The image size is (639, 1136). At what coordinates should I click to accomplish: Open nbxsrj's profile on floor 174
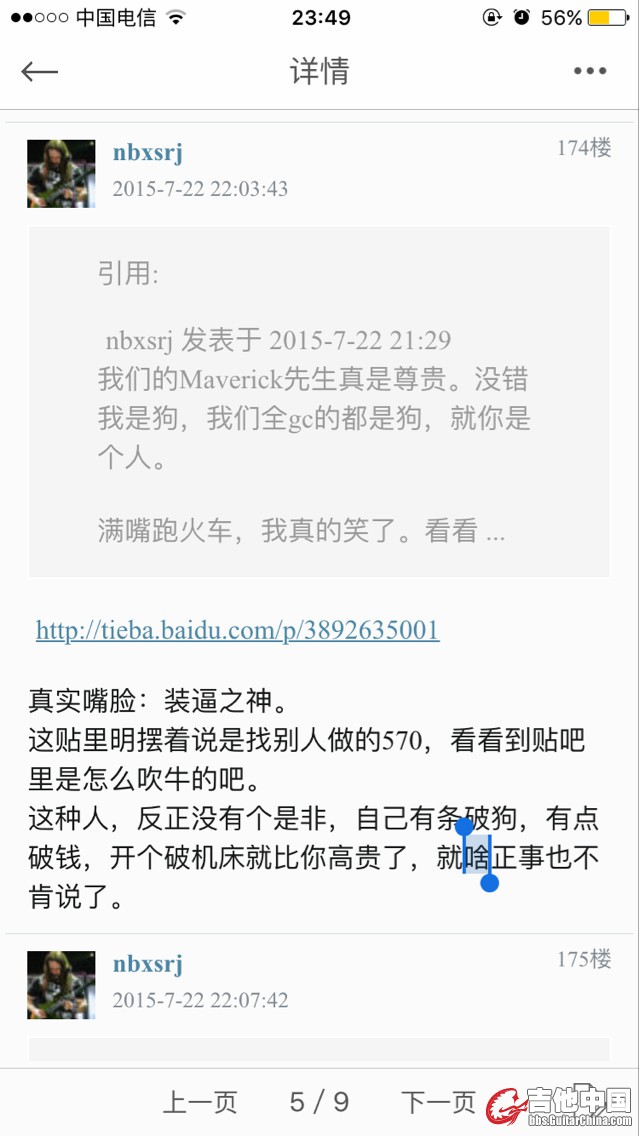(x=148, y=153)
